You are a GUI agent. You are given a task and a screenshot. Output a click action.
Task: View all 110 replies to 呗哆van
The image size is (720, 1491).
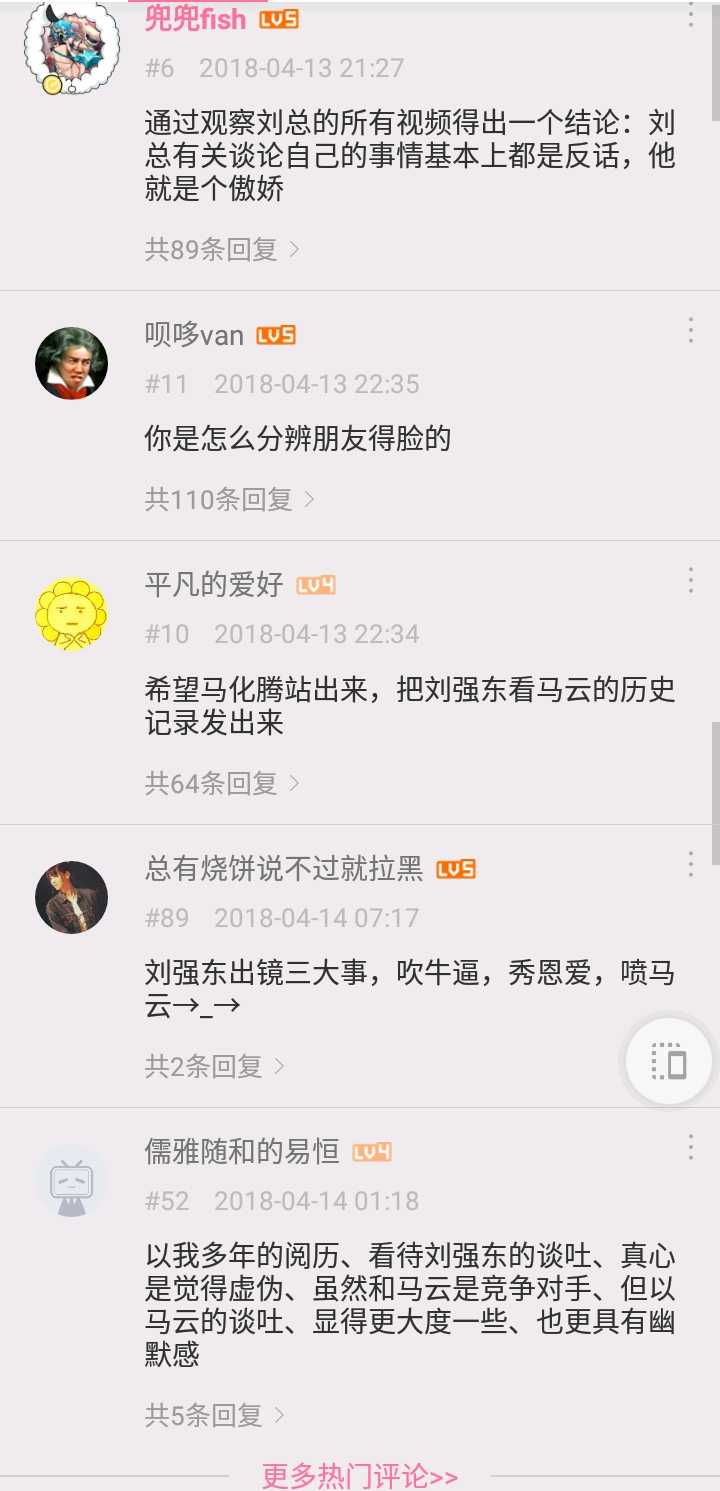(230, 499)
